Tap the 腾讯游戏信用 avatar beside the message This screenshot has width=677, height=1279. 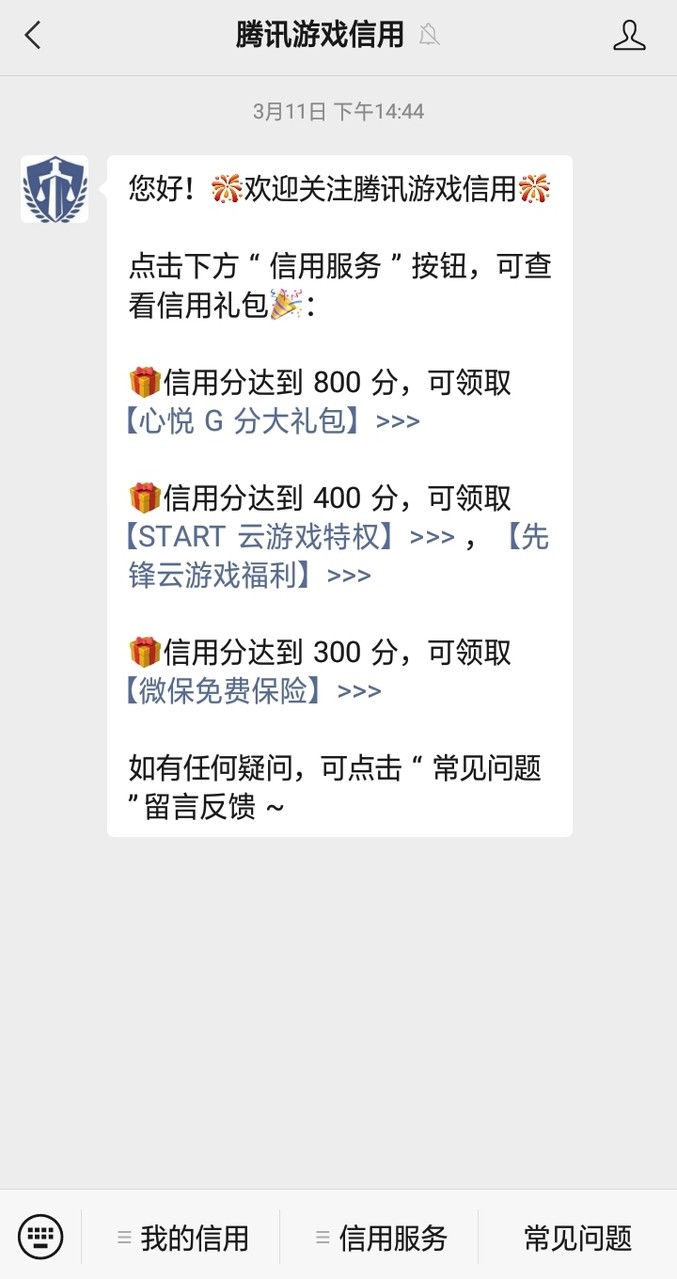[x=54, y=189]
